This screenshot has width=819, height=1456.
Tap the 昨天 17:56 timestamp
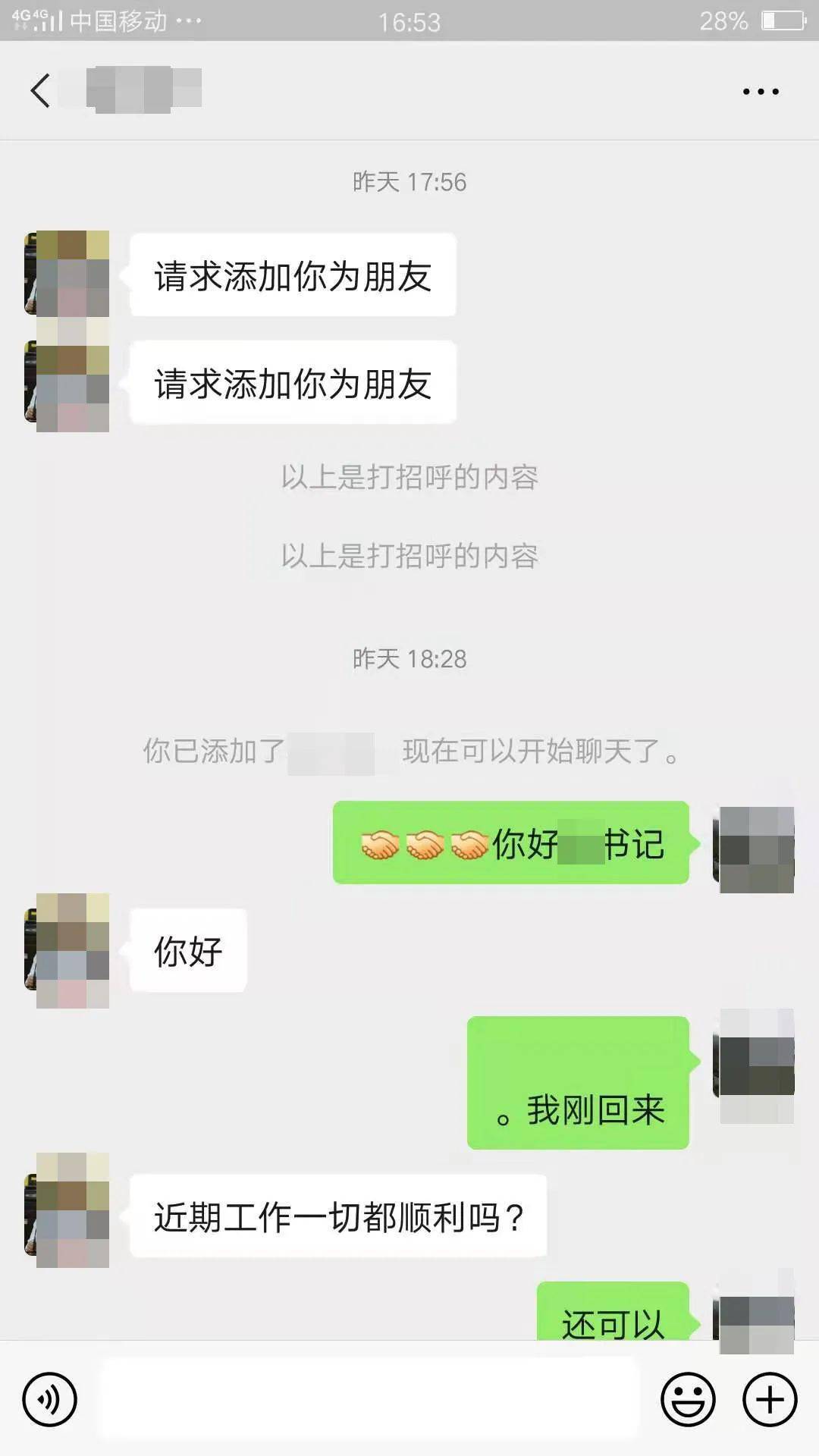click(409, 181)
